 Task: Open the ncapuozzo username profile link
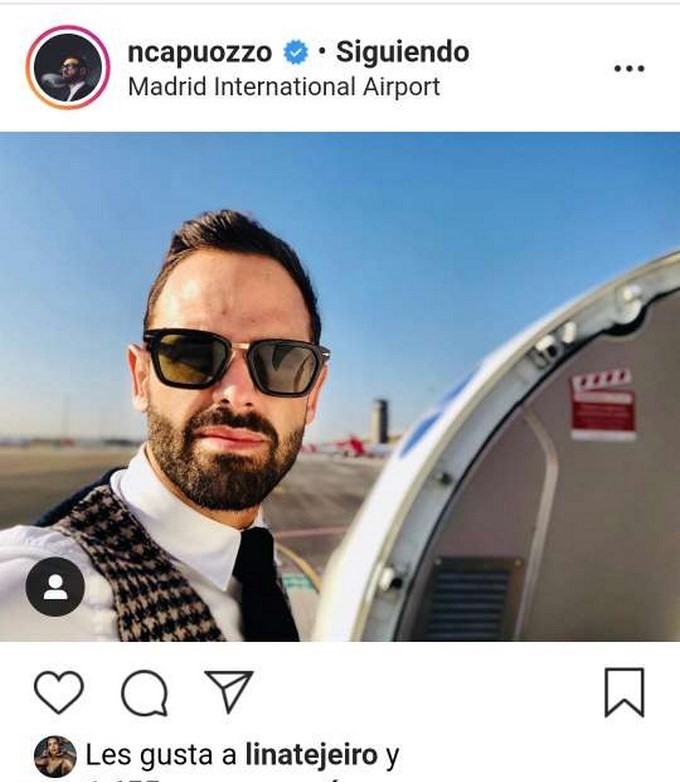pyautogui.click(x=199, y=51)
